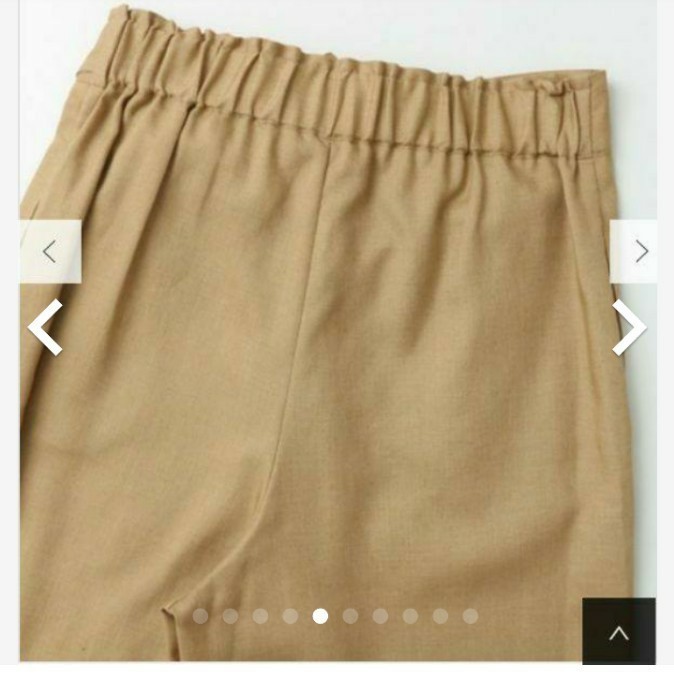The width and height of the screenshot is (674, 675).
Task: Select the sixth carousel page dot
Action: (350, 616)
